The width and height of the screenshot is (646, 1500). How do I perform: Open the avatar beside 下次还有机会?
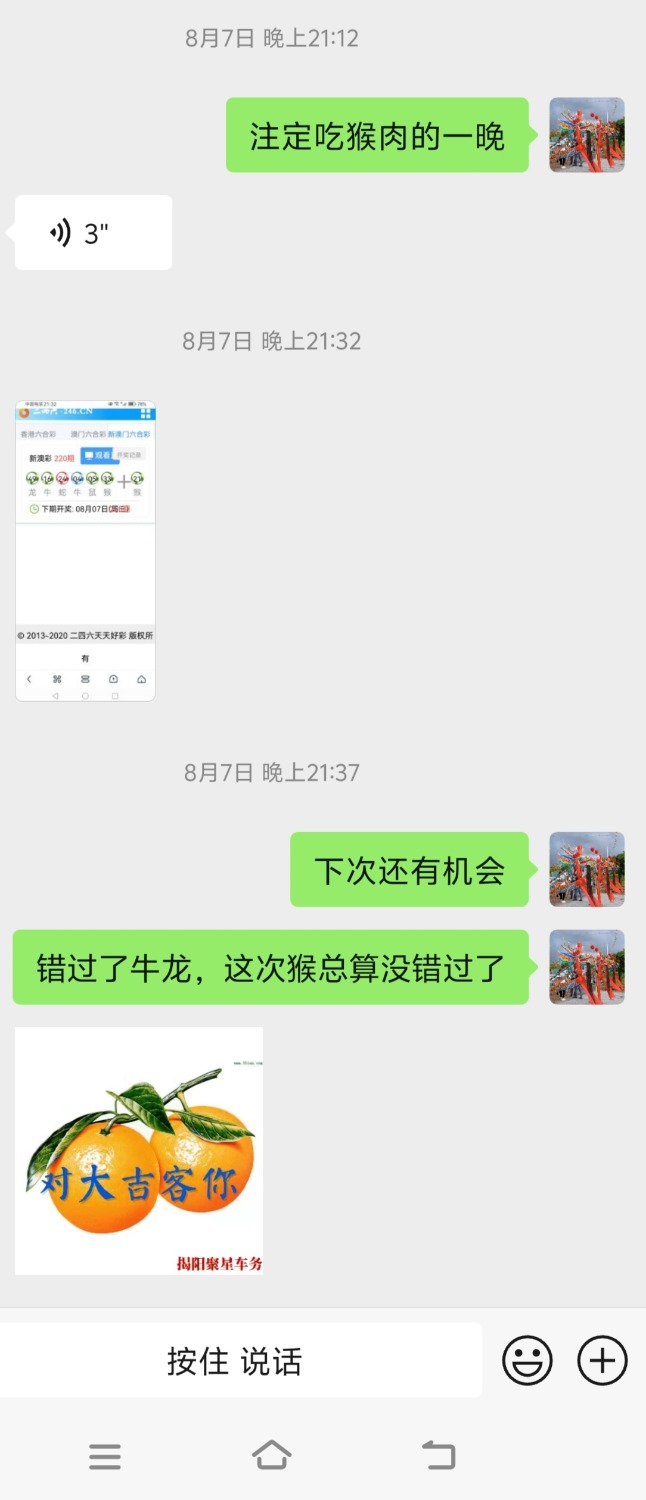click(x=587, y=869)
